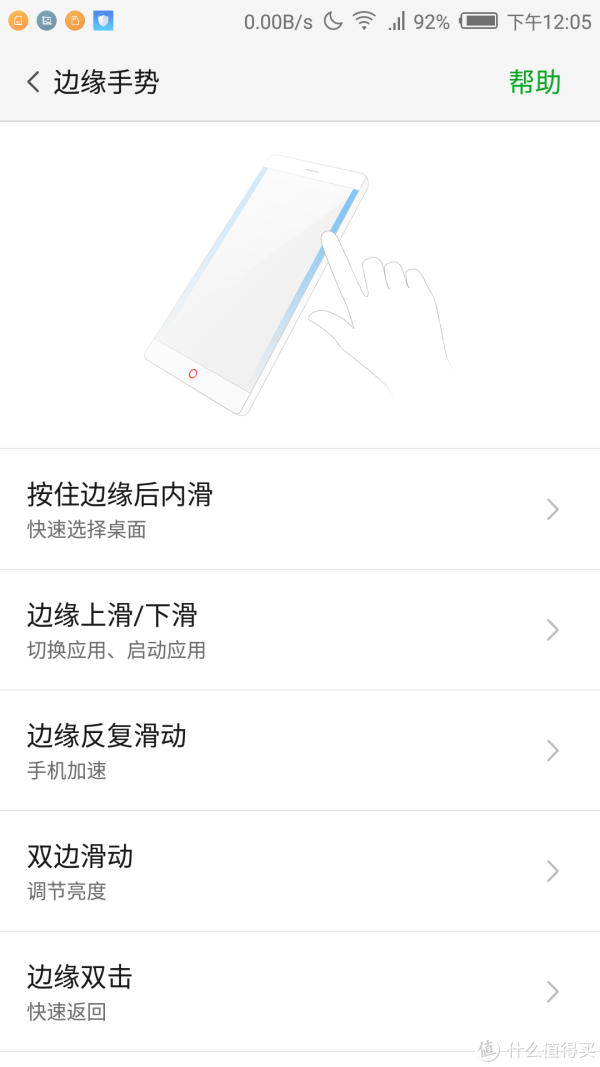Open 双边滑动 brightness setting
Viewport: 600px width, 1067px height.
click(x=300, y=871)
